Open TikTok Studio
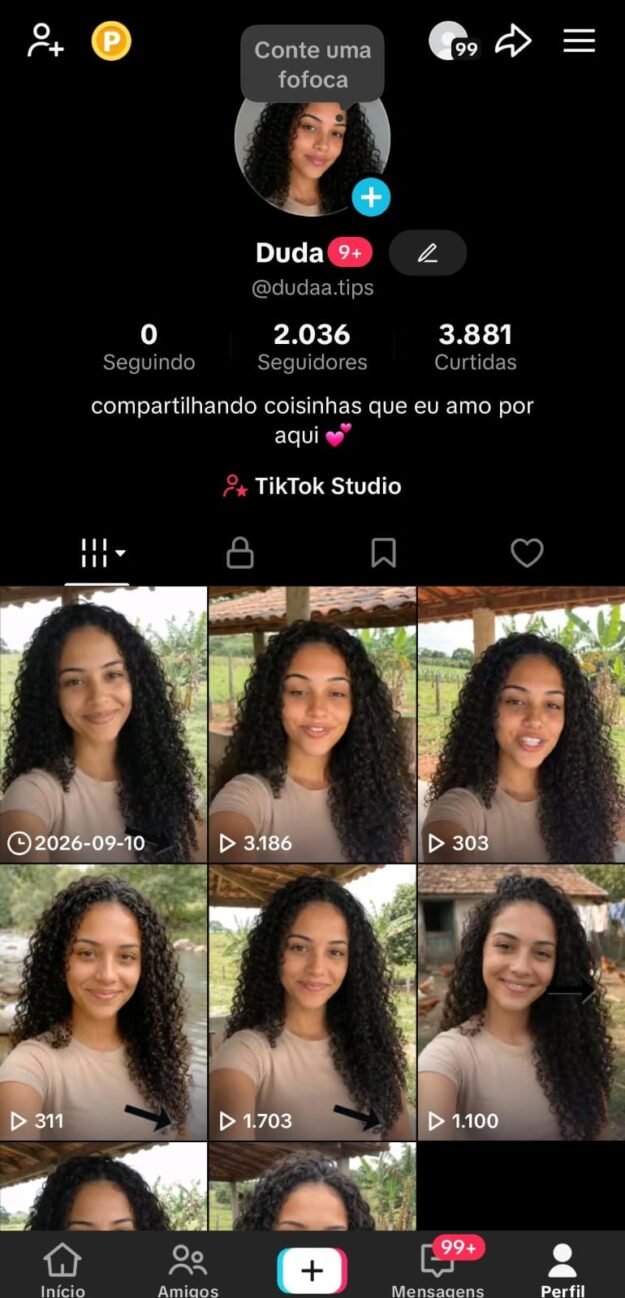The height and width of the screenshot is (1298, 625). pyautogui.click(x=312, y=486)
